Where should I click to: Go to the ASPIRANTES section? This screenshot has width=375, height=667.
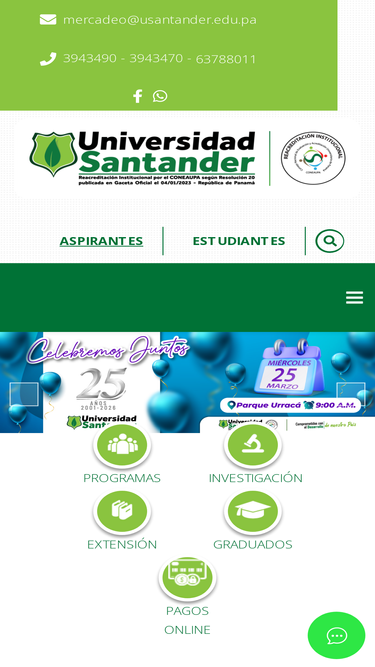click(101, 241)
